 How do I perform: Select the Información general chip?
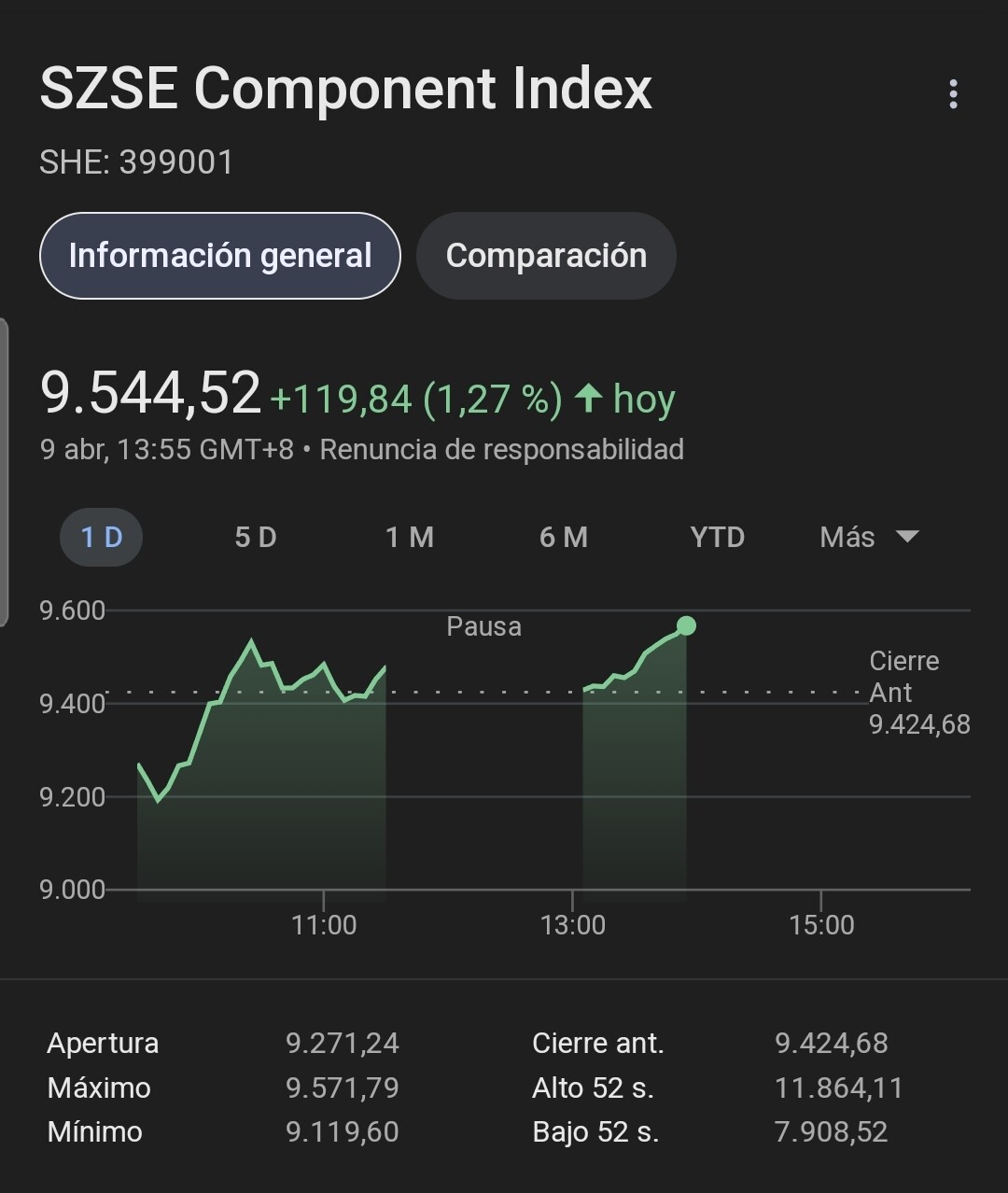220,256
